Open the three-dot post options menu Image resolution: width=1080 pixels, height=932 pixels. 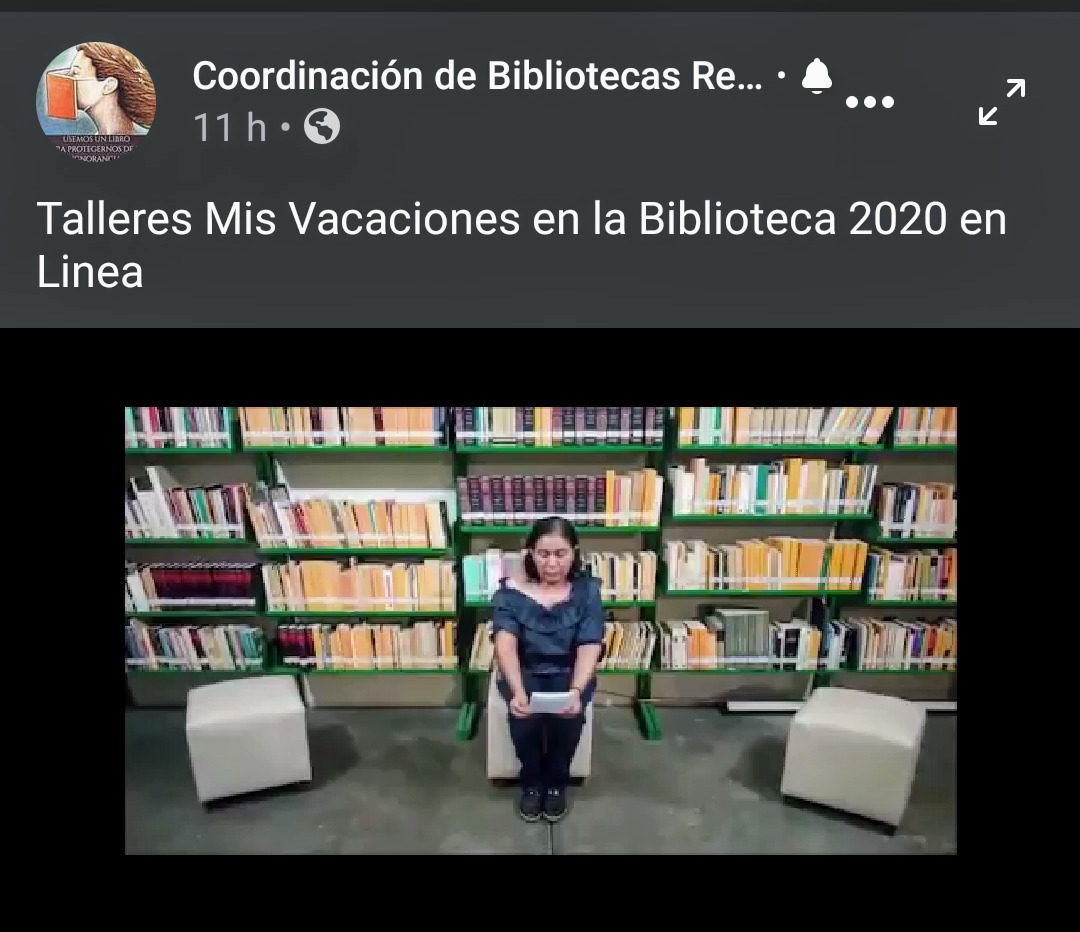[869, 102]
